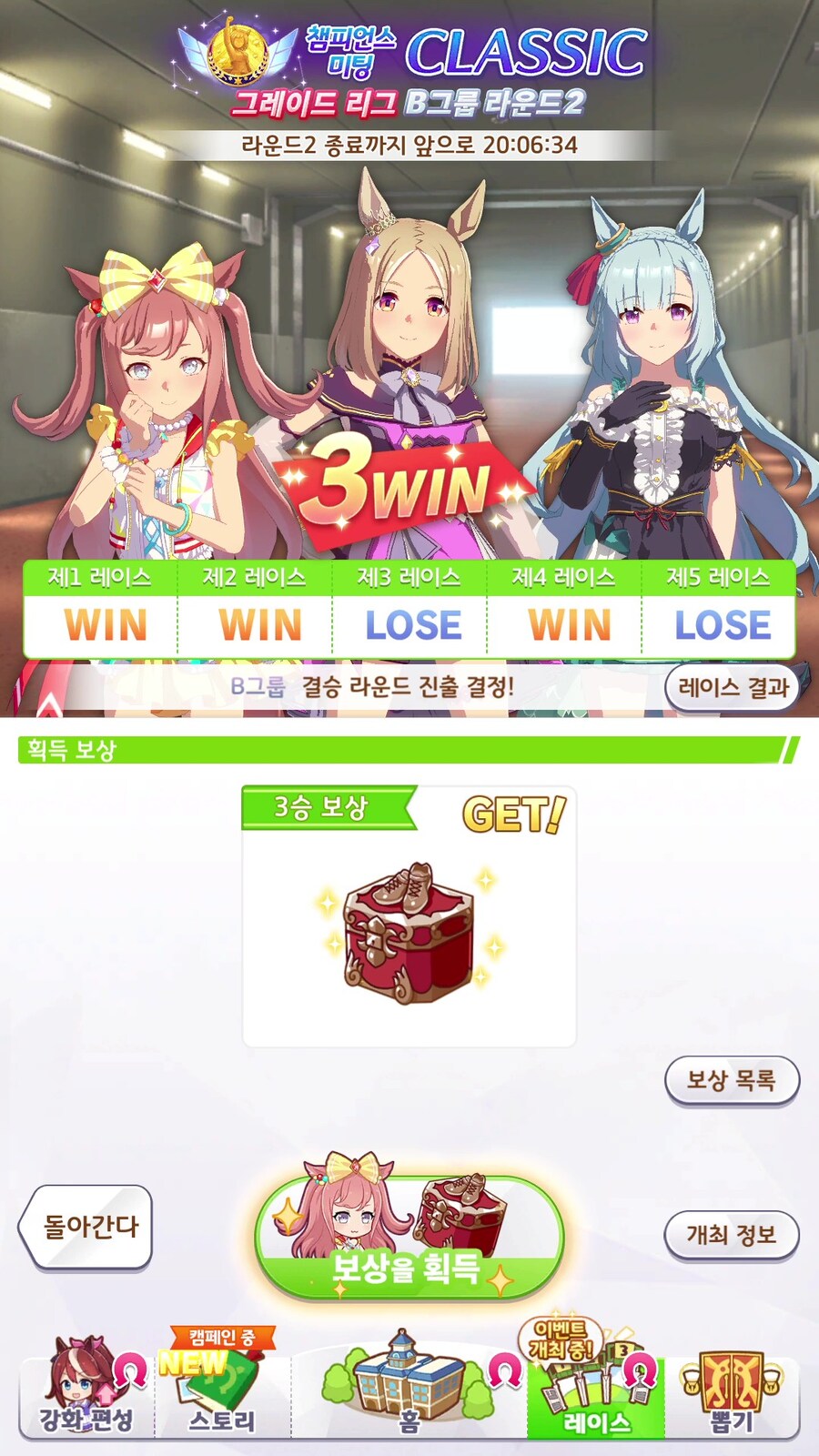Open 개최 정보 event info
This screenshot has height=1456, width=819.
pyautogui.click(x=732, y=1235)
